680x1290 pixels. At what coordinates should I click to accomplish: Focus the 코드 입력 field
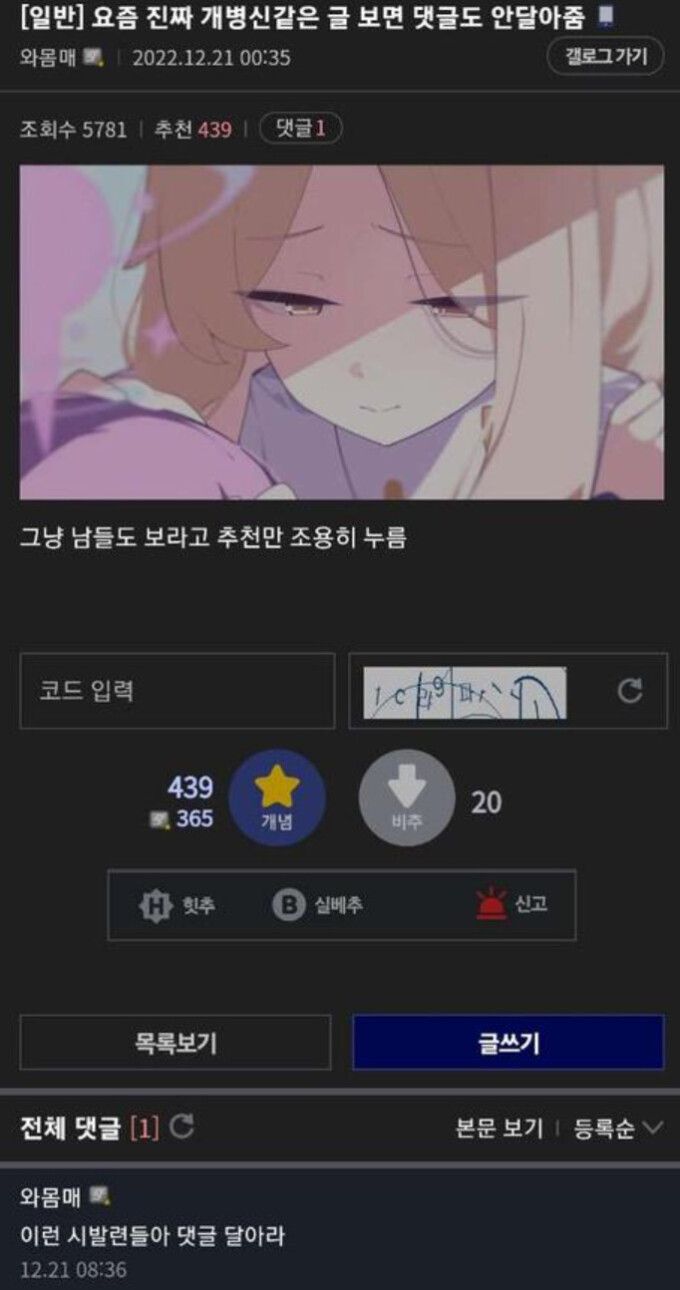(177, 690)
